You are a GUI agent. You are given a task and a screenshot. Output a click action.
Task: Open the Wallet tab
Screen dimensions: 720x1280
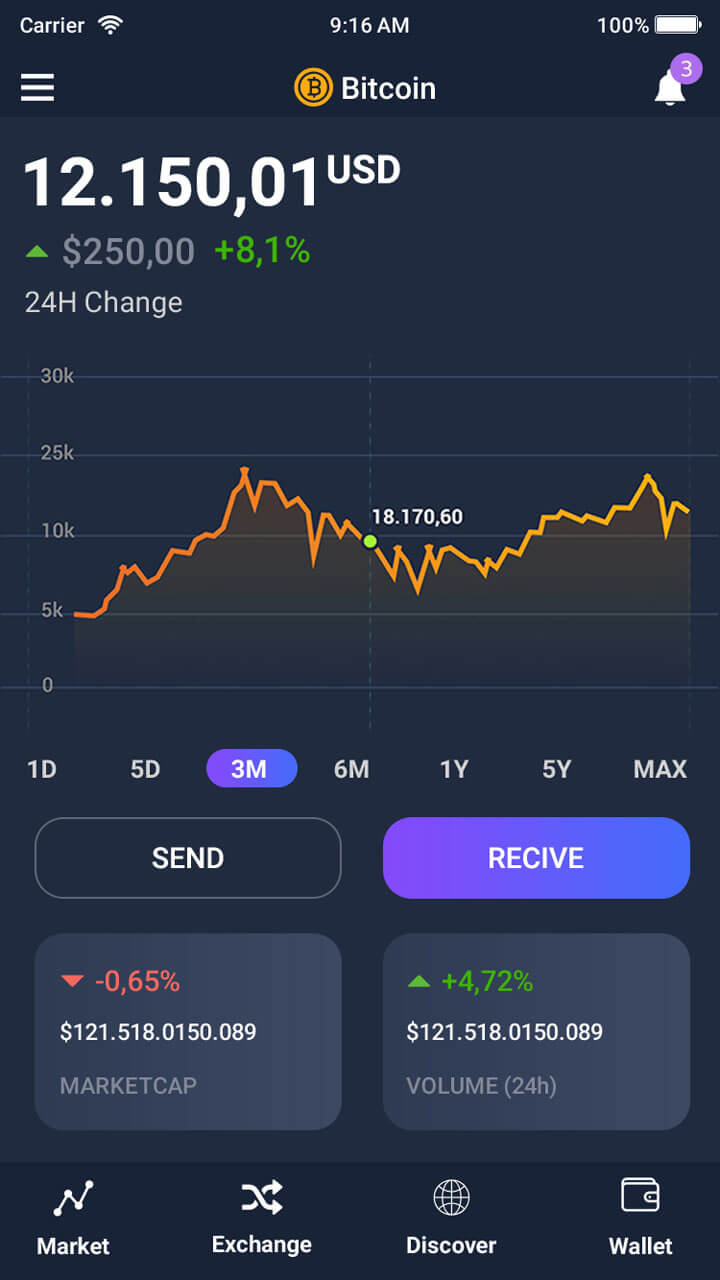coord(640,1218)
